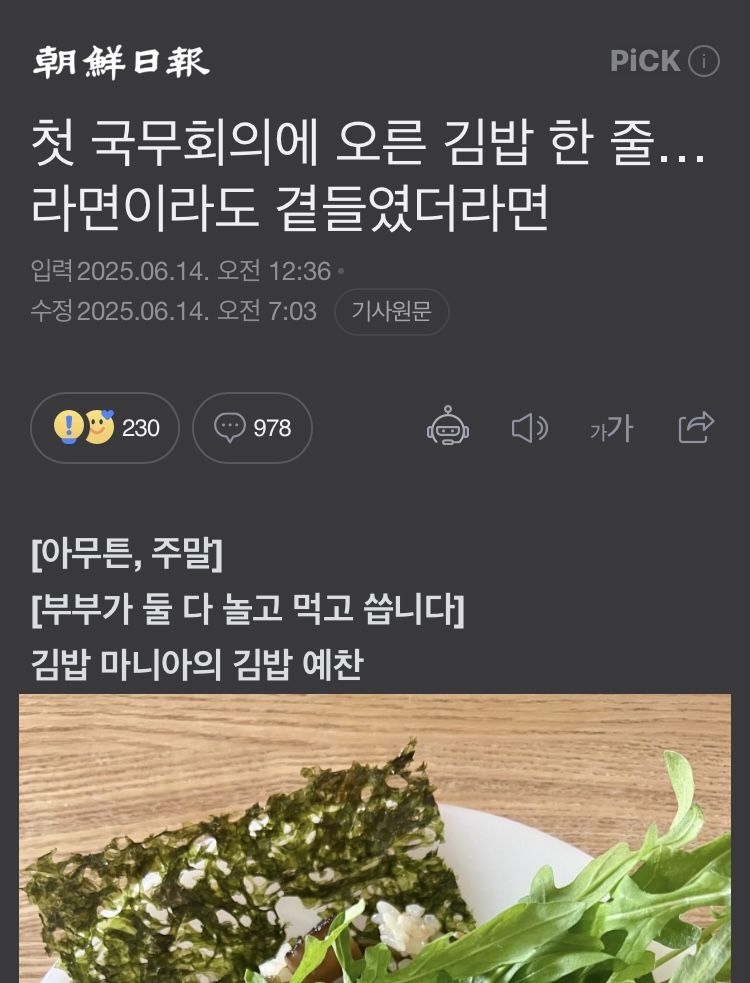Open the 기사원문 original article button
Image resolution: width=750 pixels, height=983 pixels.
pos(391,312)
